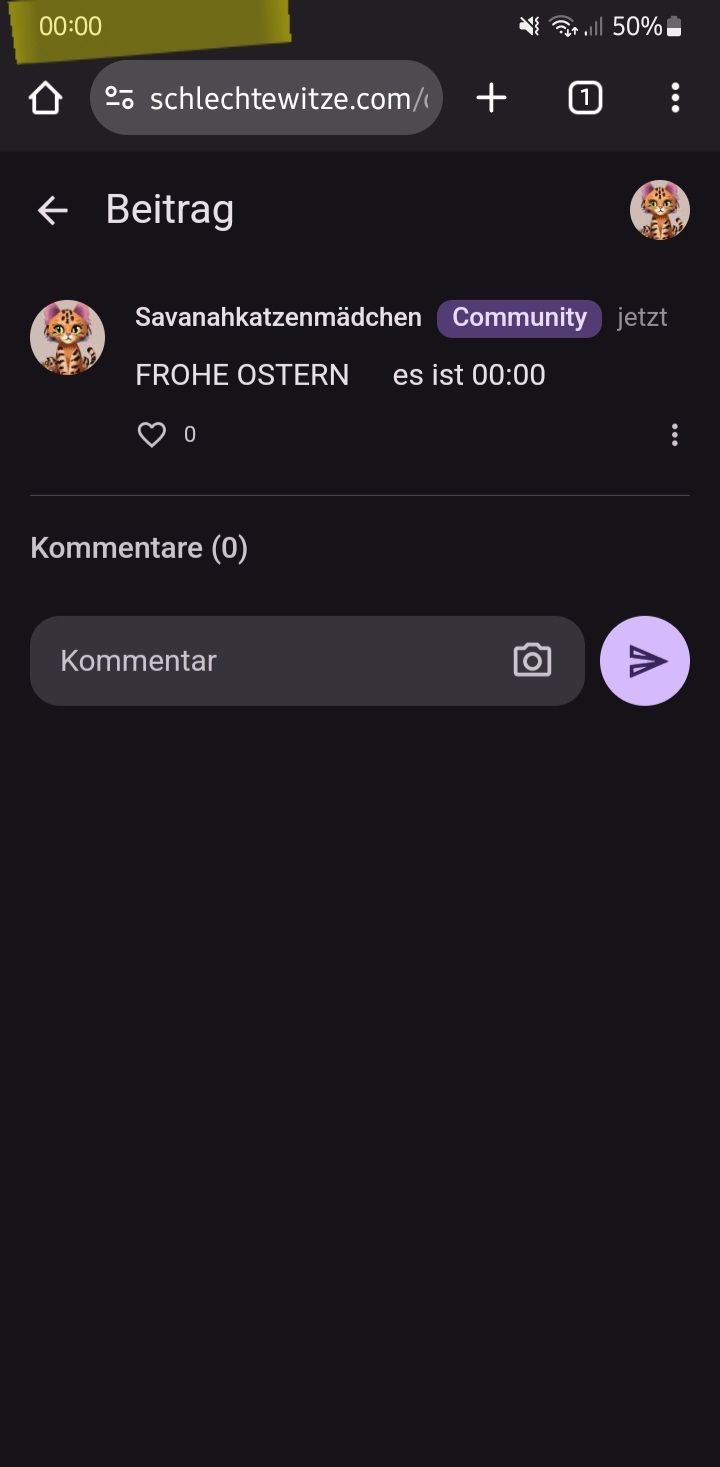Screen dimensions: 720x1467
Task: Tap the Community chip on the post
Action: pos(519,318)
